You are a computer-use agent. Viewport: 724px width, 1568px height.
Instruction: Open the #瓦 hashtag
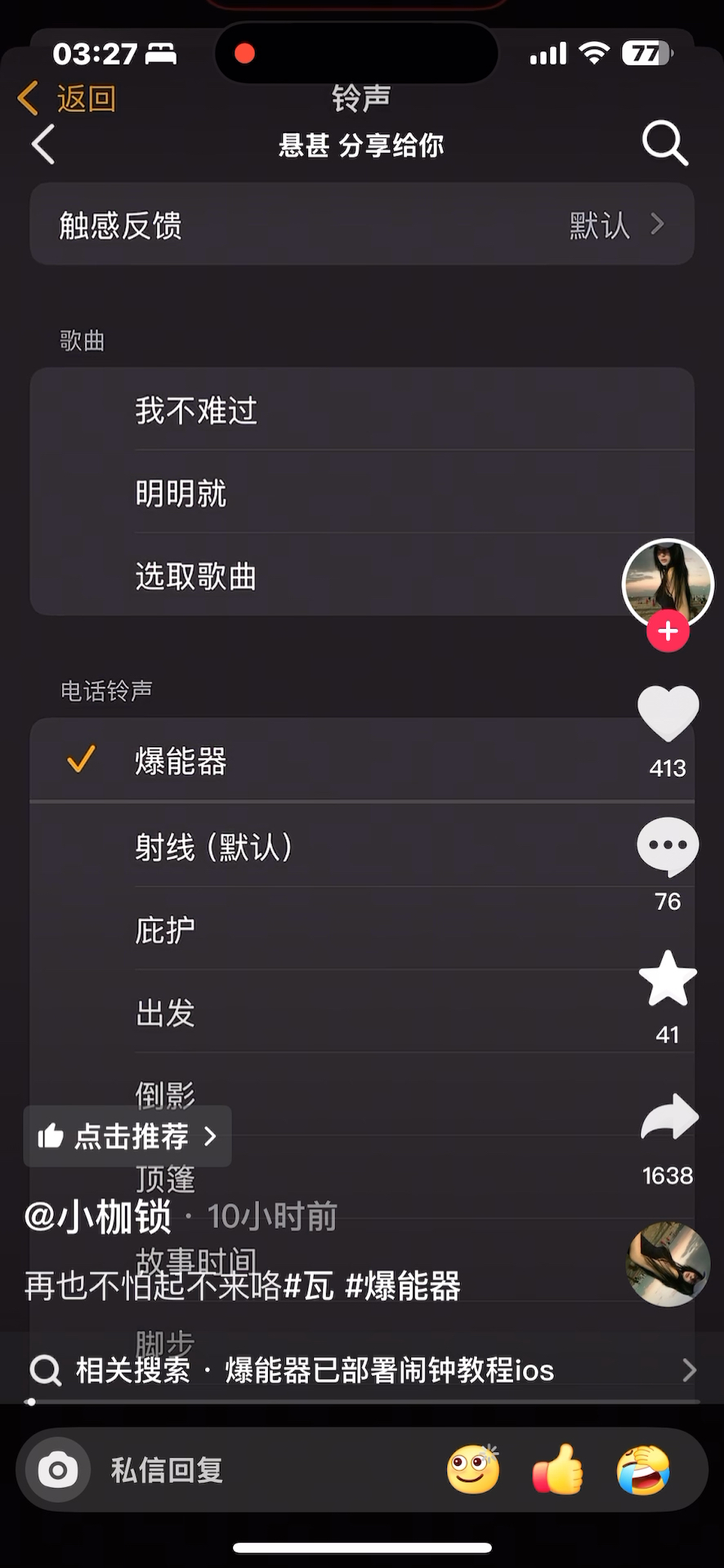point(308,1286)
